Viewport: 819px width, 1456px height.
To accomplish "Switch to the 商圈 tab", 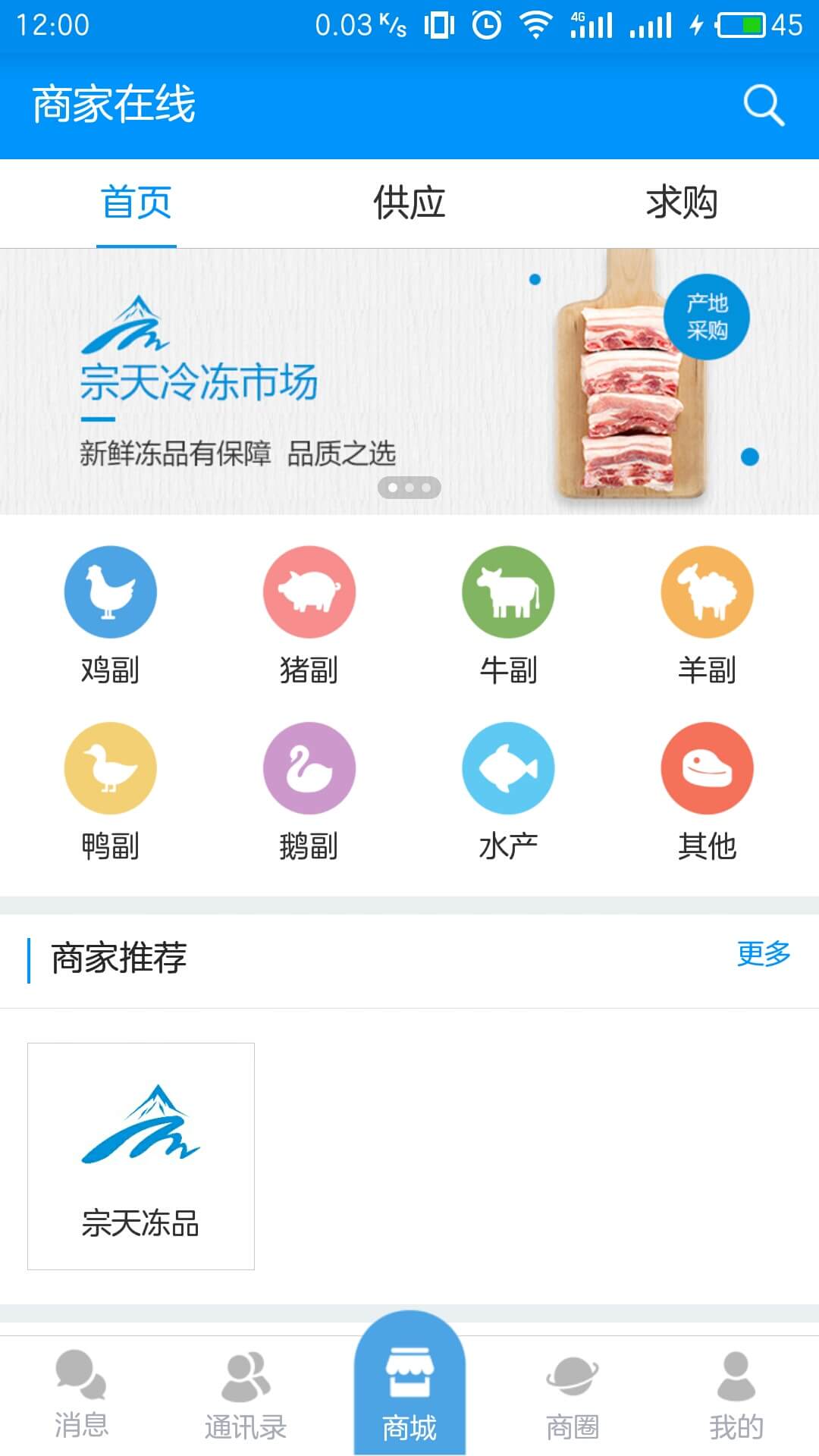I will click(573, 1394).
